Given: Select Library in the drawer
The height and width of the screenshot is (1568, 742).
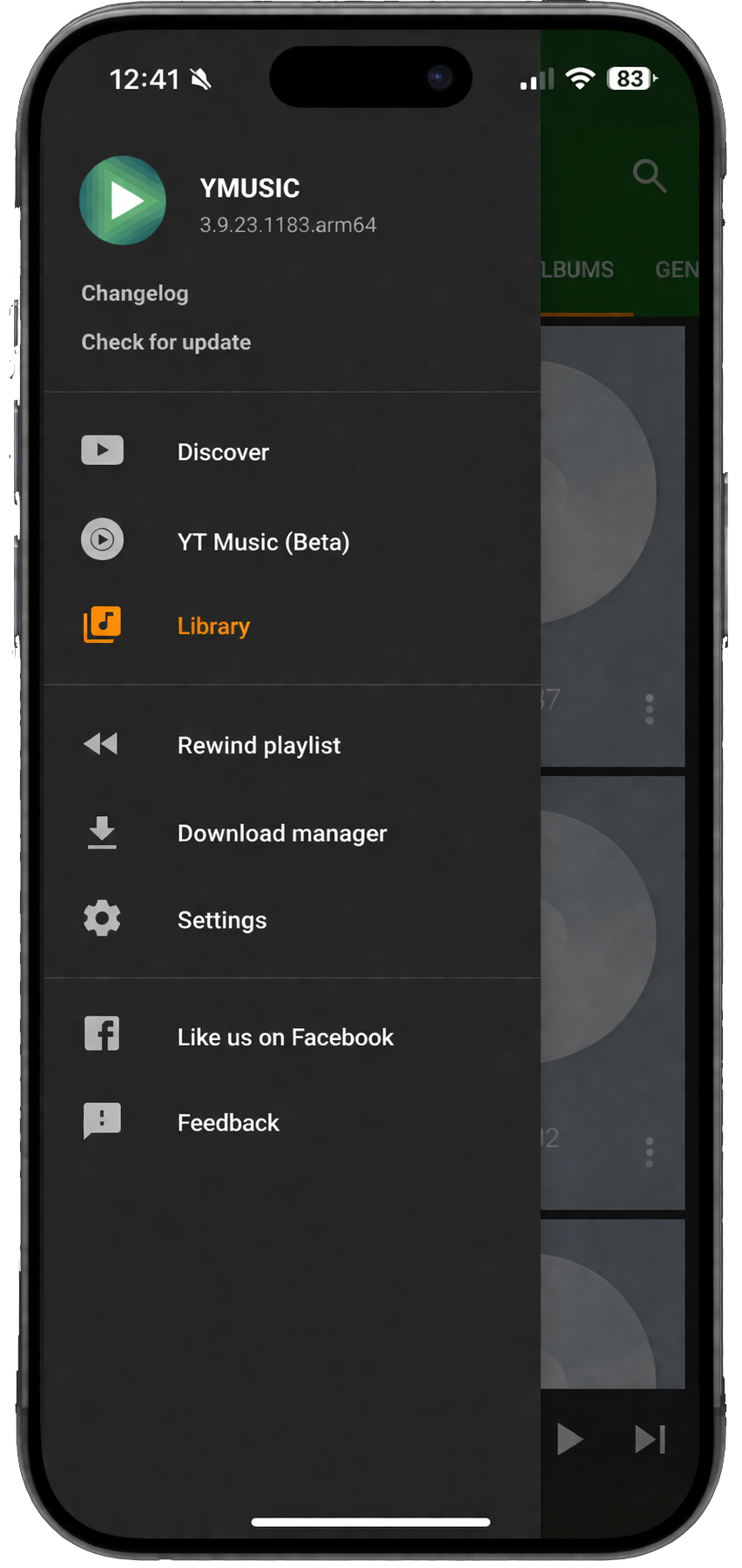Looking at the screenshot, I should [x=213, y=626].
